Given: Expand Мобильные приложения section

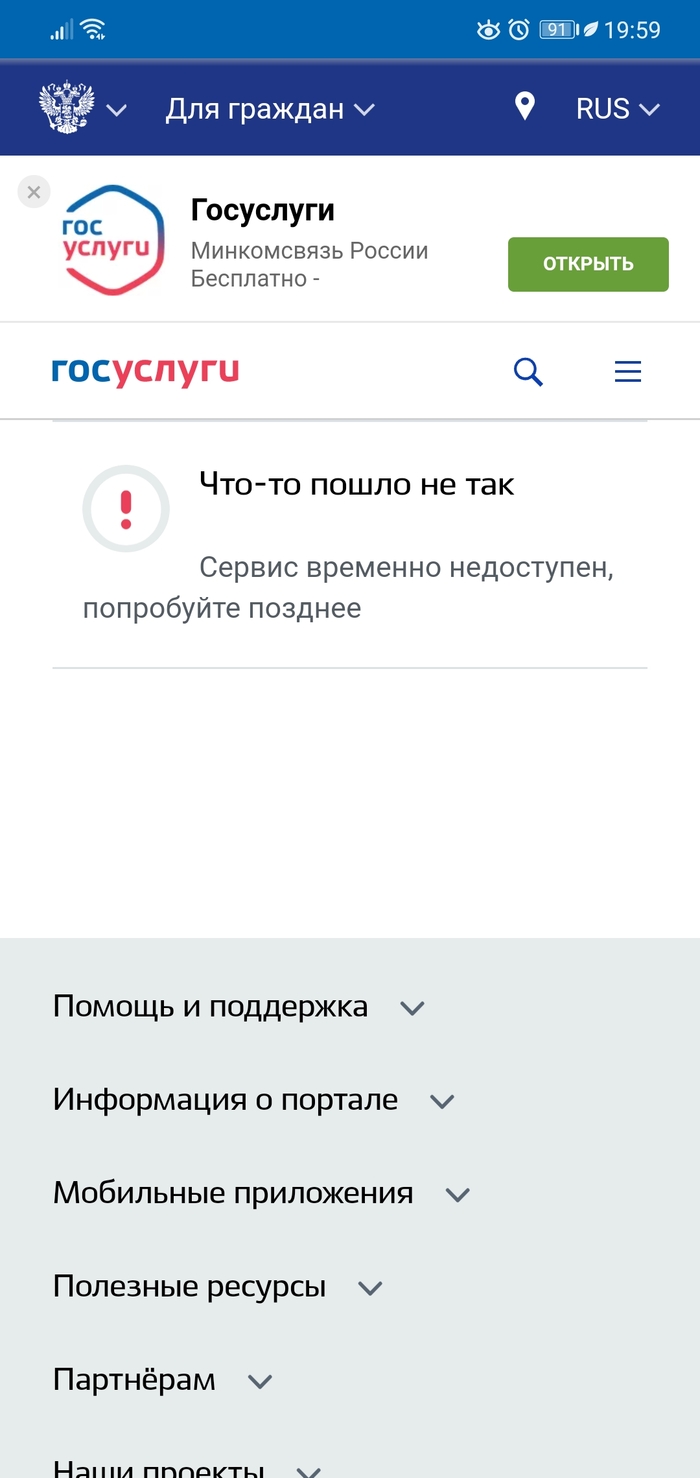Looking at the screenshot, I should coord(261,1193).
